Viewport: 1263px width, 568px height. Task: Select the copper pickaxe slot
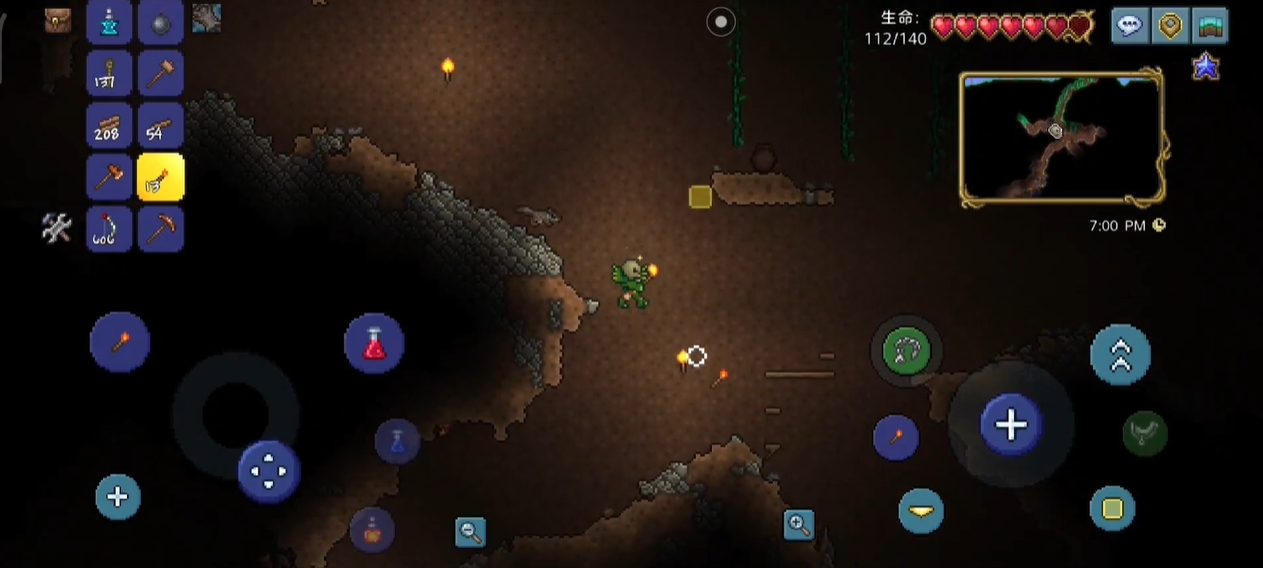pos(160,229)
